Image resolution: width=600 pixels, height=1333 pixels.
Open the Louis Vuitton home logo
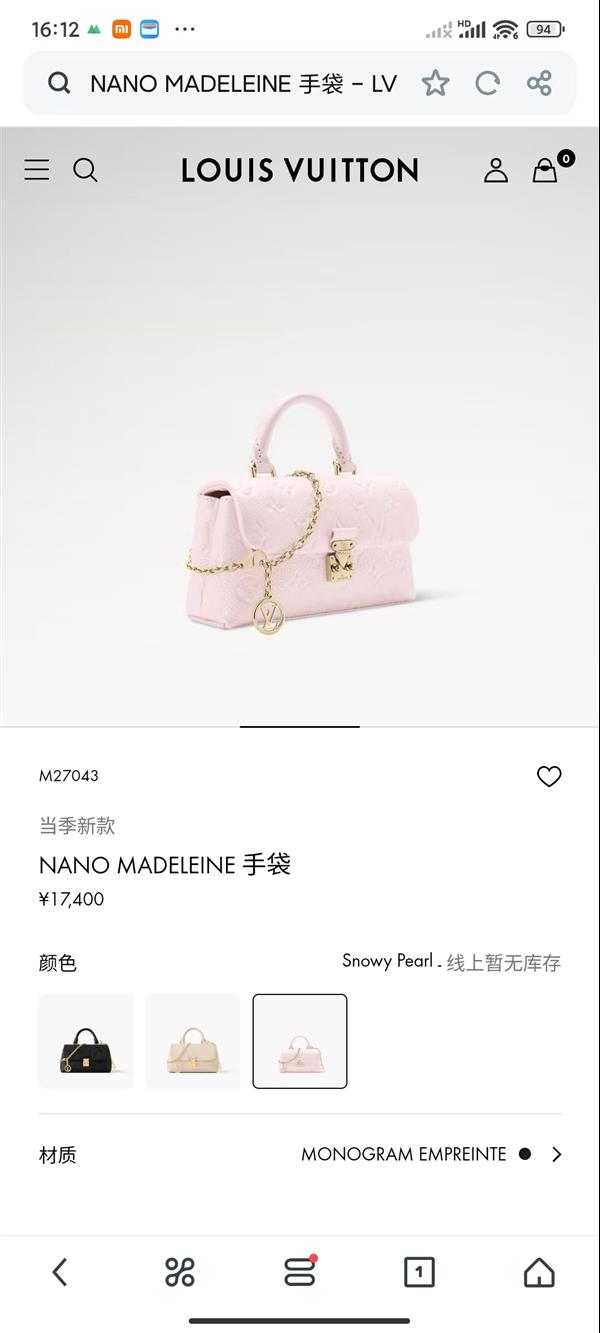(x=300, y=170)
